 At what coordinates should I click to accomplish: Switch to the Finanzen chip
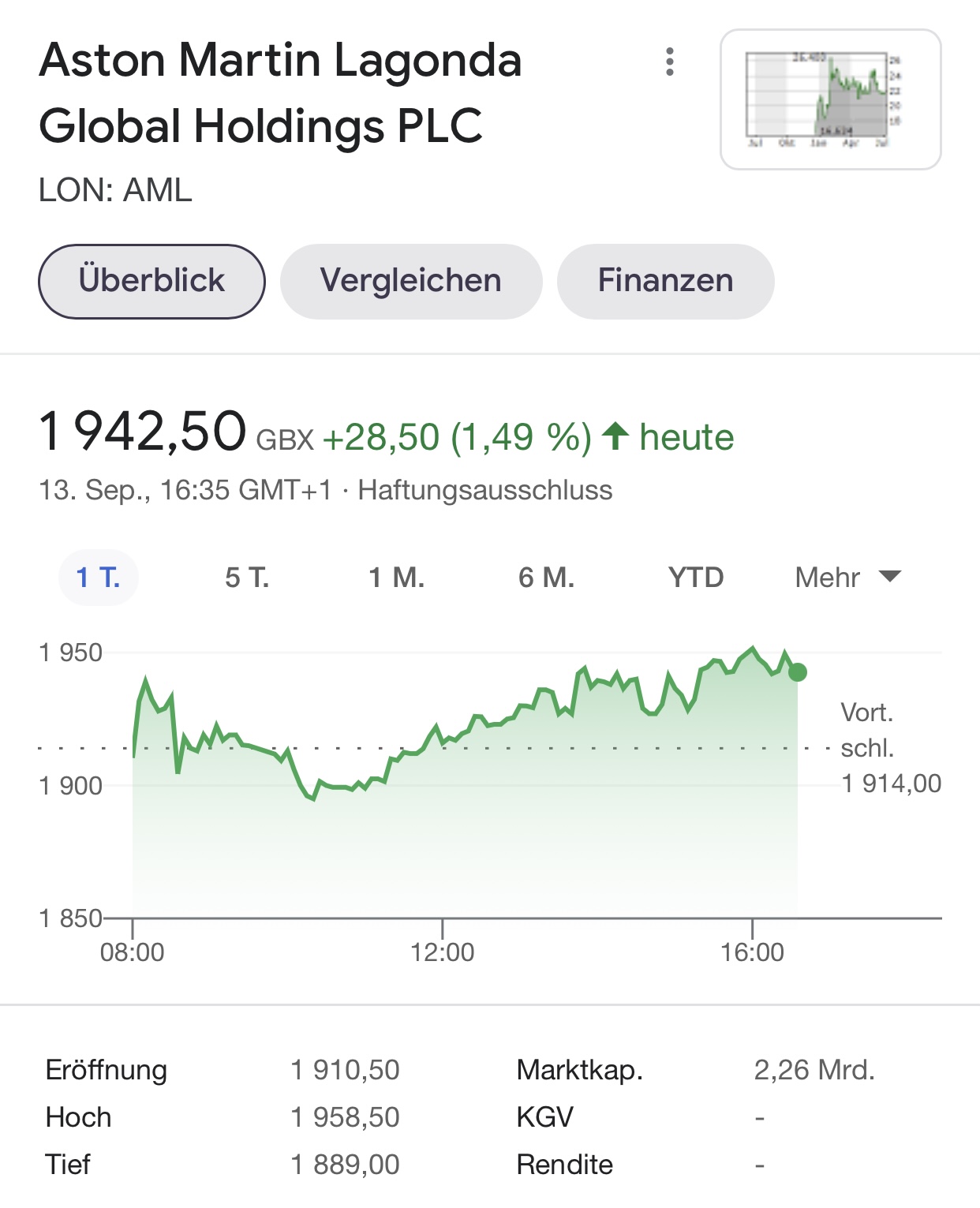[665, 281]
